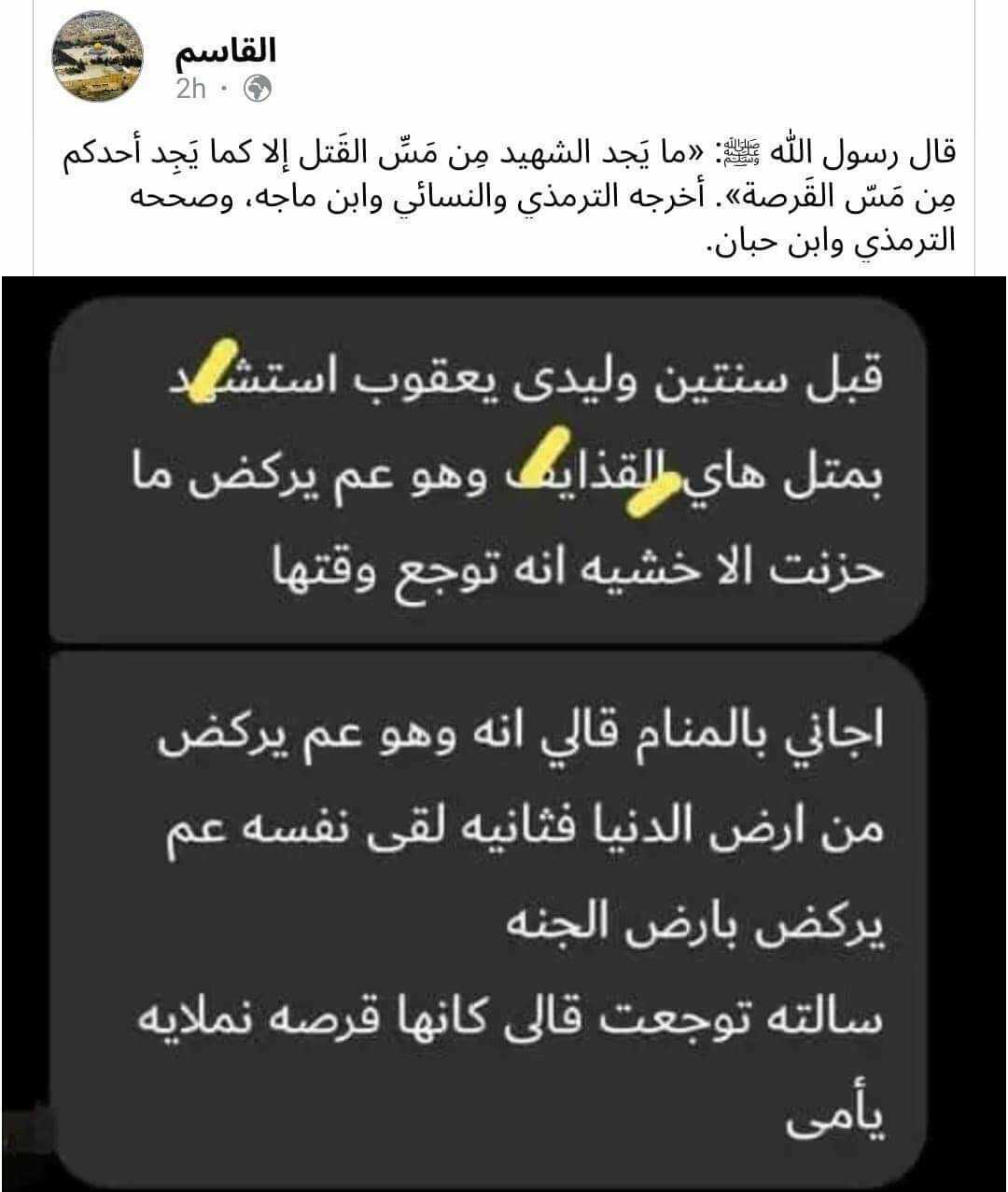Open the القاسم profile name link
The image size is (1008, 1192).
coord(226,49)
